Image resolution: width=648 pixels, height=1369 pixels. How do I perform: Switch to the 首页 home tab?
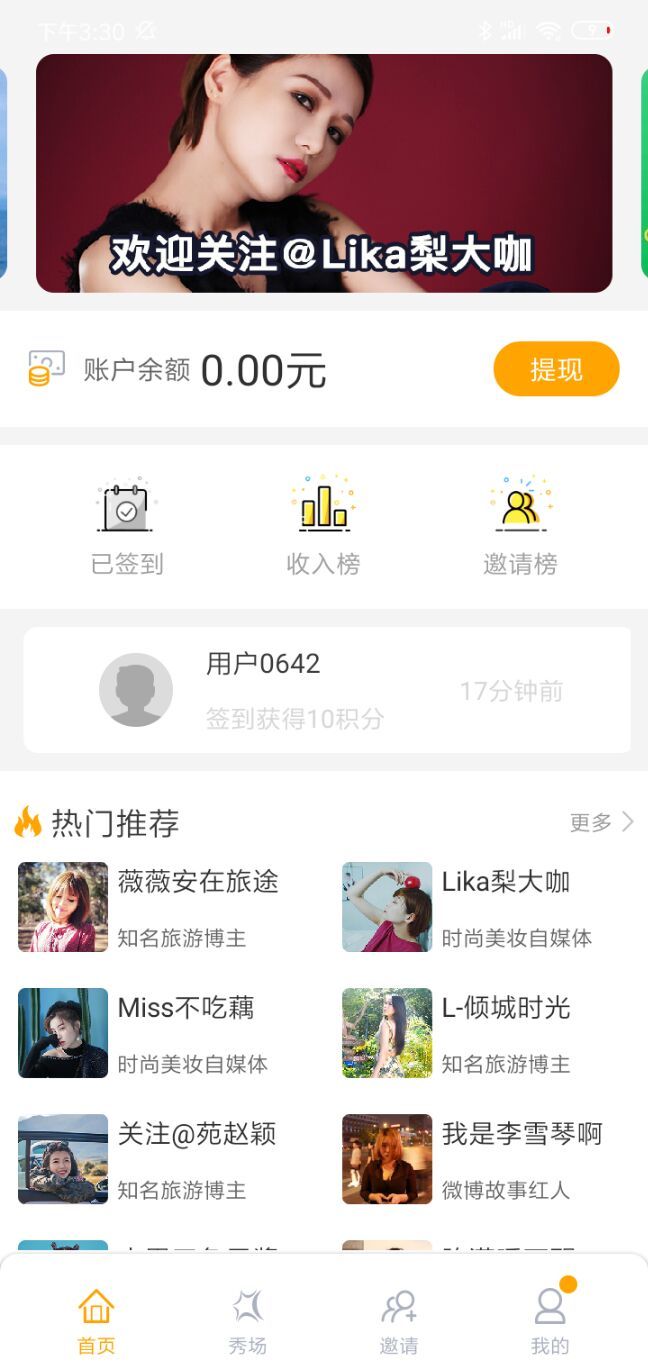[96, 1319]
